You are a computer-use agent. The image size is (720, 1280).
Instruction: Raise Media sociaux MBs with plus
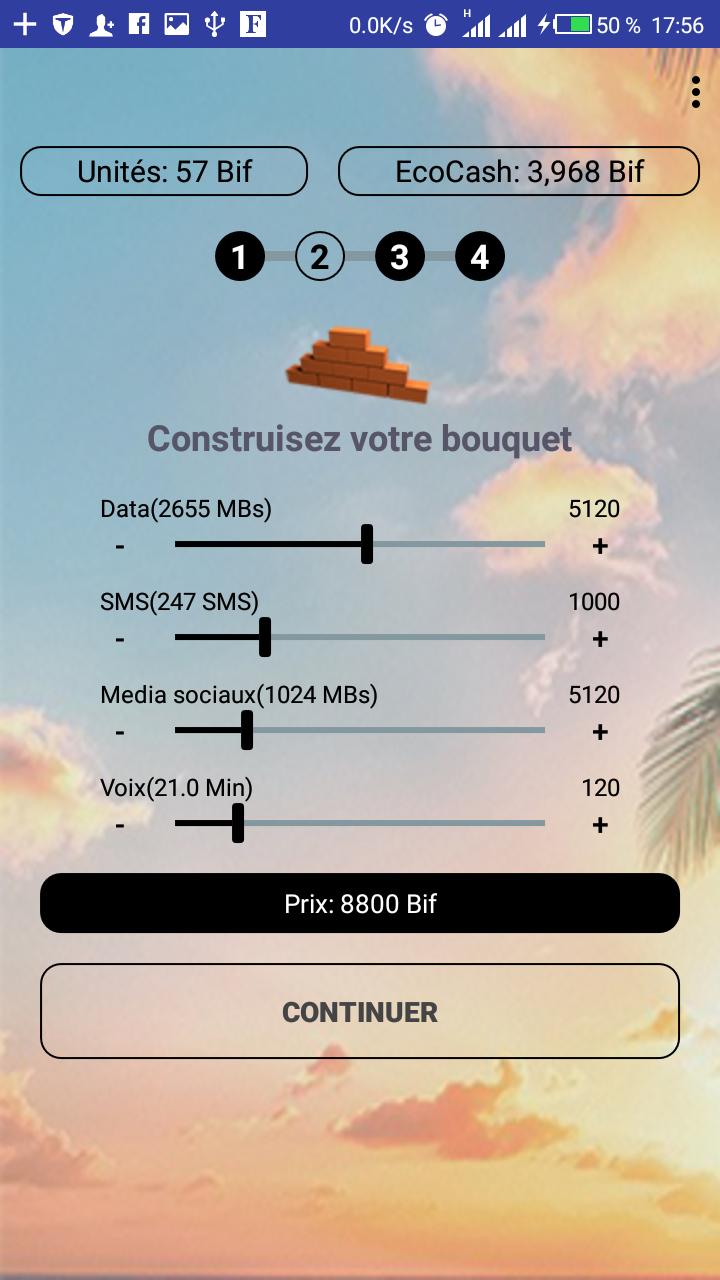point(600,732)
